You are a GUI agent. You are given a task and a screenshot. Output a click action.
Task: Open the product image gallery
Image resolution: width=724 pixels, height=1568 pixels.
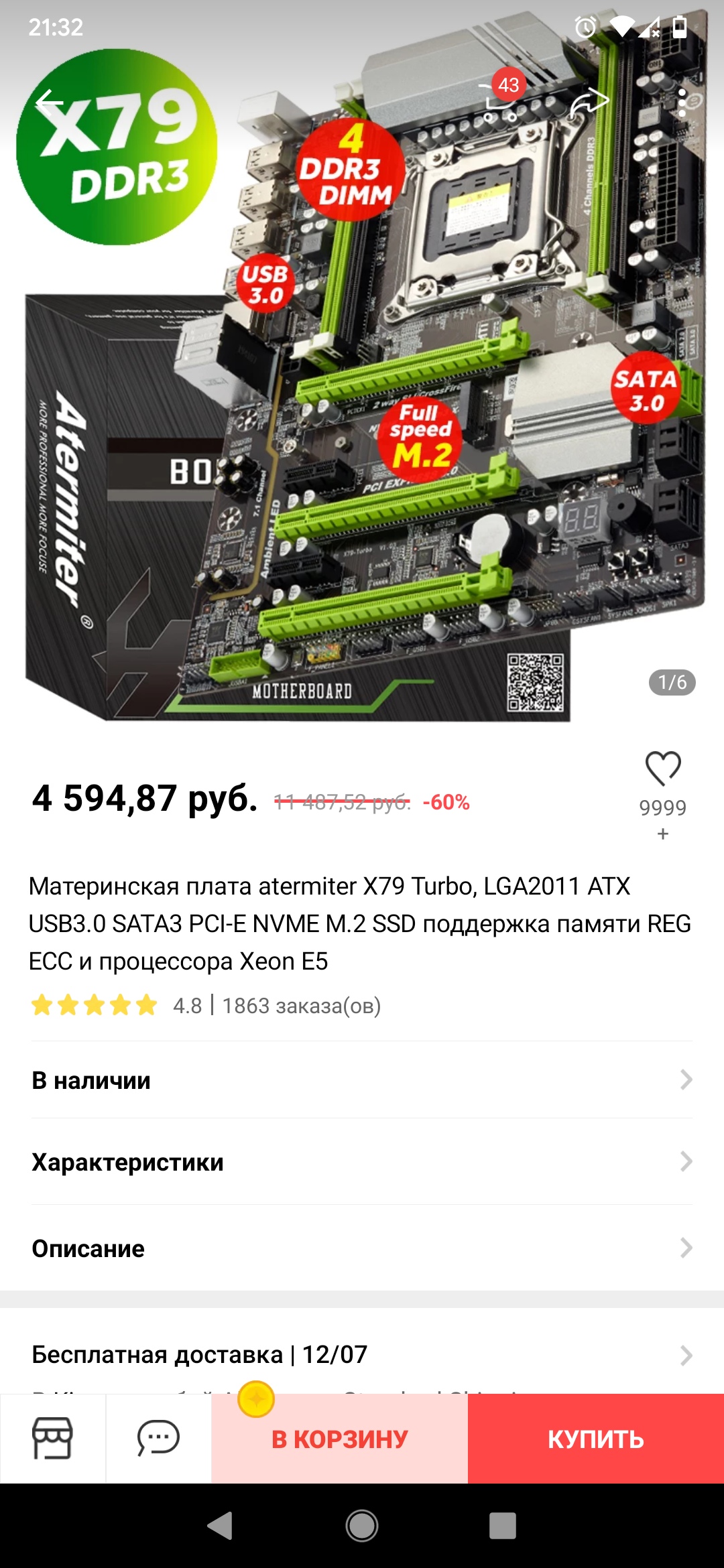point(362,375)
